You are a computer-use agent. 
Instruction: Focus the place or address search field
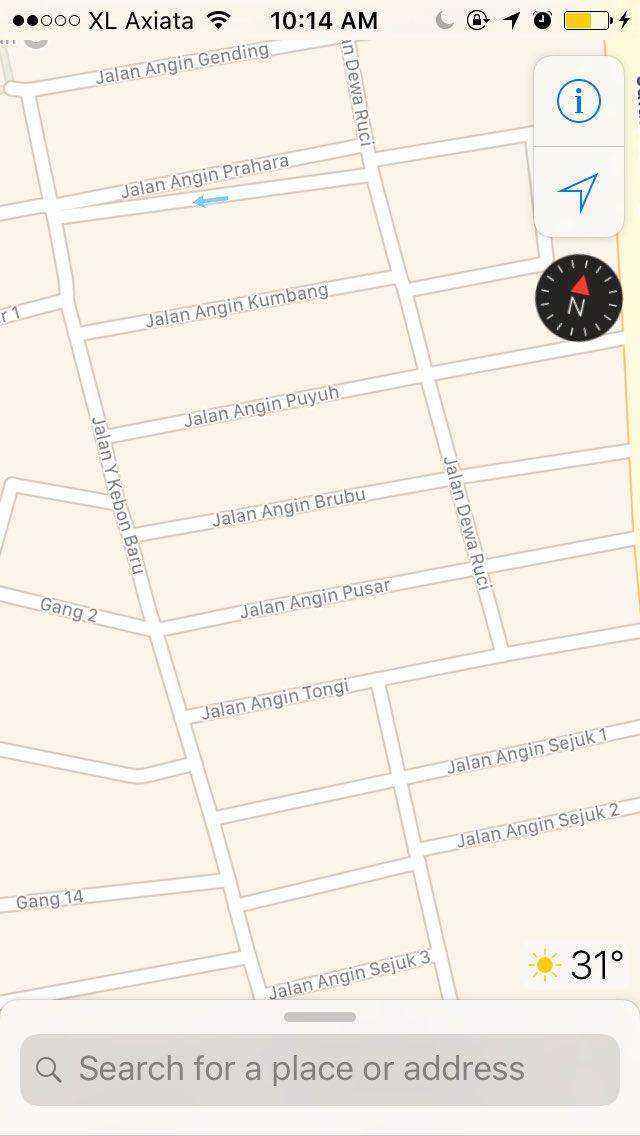(x=320, y=1069)
